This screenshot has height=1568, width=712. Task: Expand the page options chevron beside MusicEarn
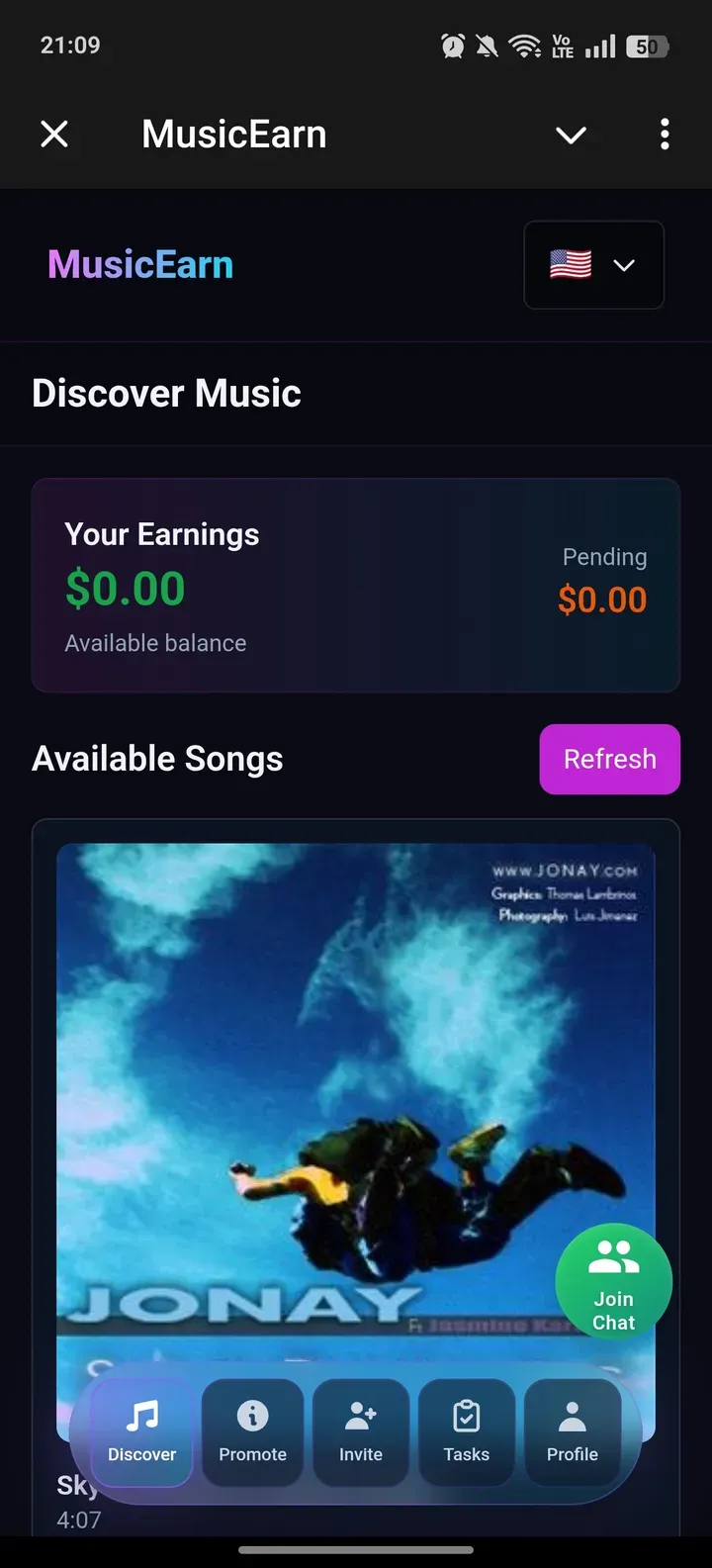click(x=572, y=134)
